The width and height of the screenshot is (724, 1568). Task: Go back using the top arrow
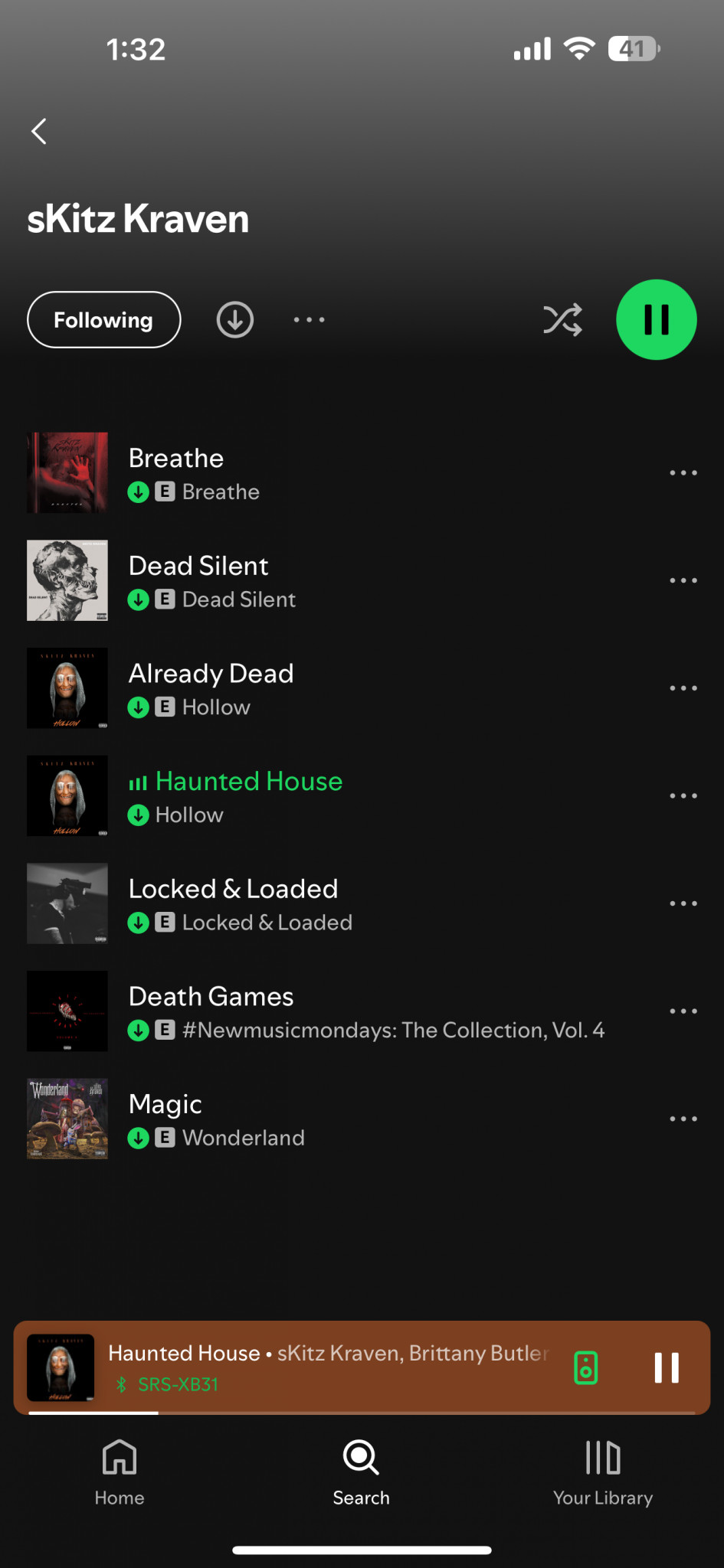click(39, 132)
